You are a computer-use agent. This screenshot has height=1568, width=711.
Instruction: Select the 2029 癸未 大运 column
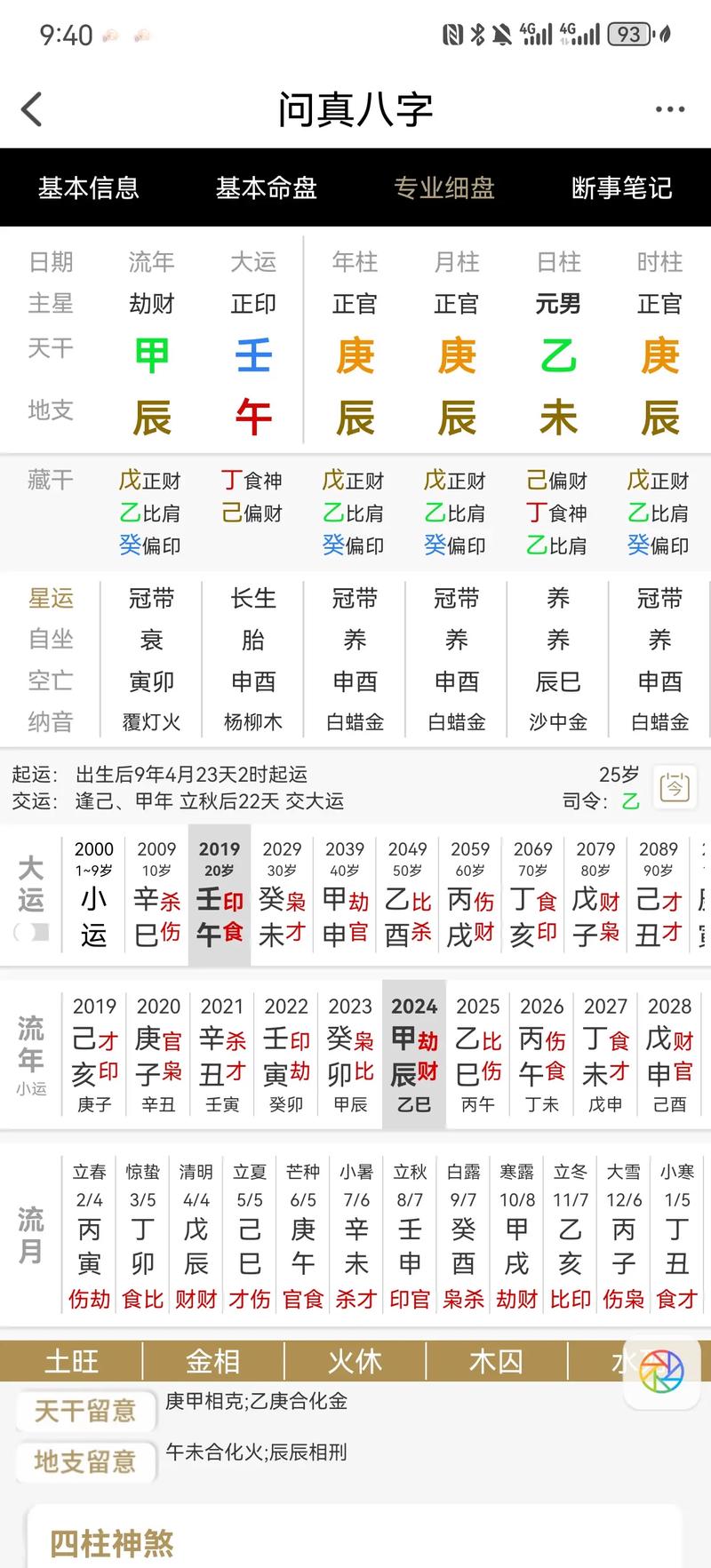point(282,895)
